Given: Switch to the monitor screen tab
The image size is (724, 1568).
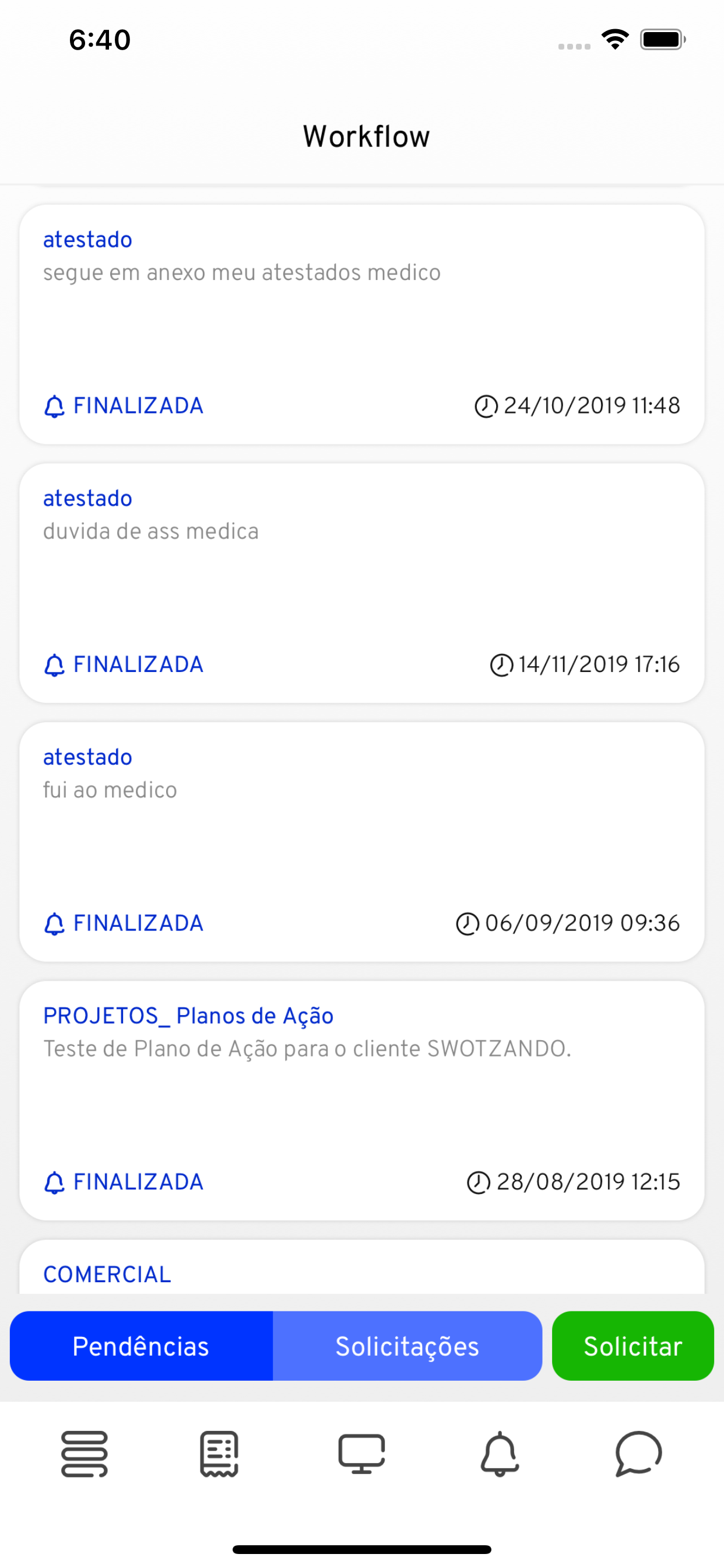Looking at the screenshot, I should (x=361, y=1453).
